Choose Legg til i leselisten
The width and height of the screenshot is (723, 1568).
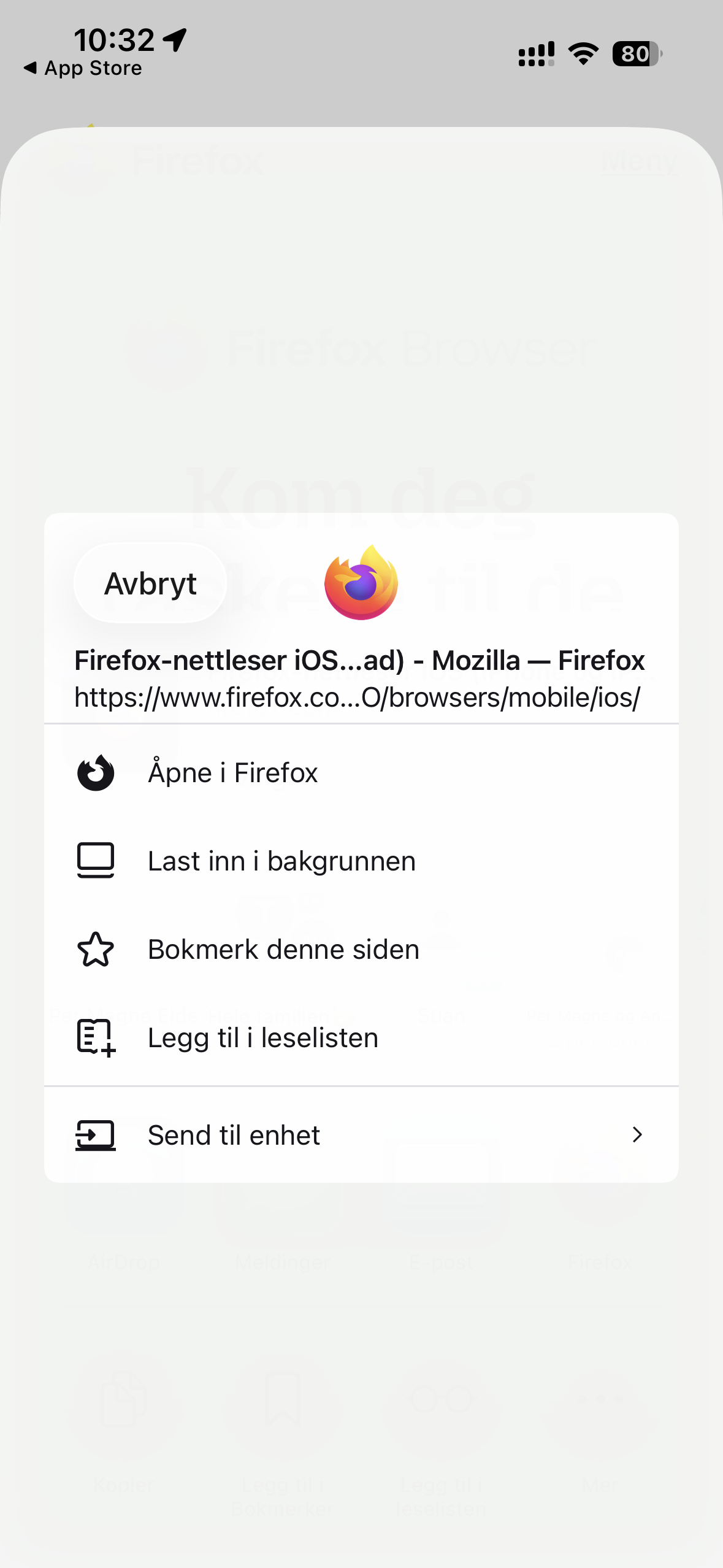click(263, 1037)
